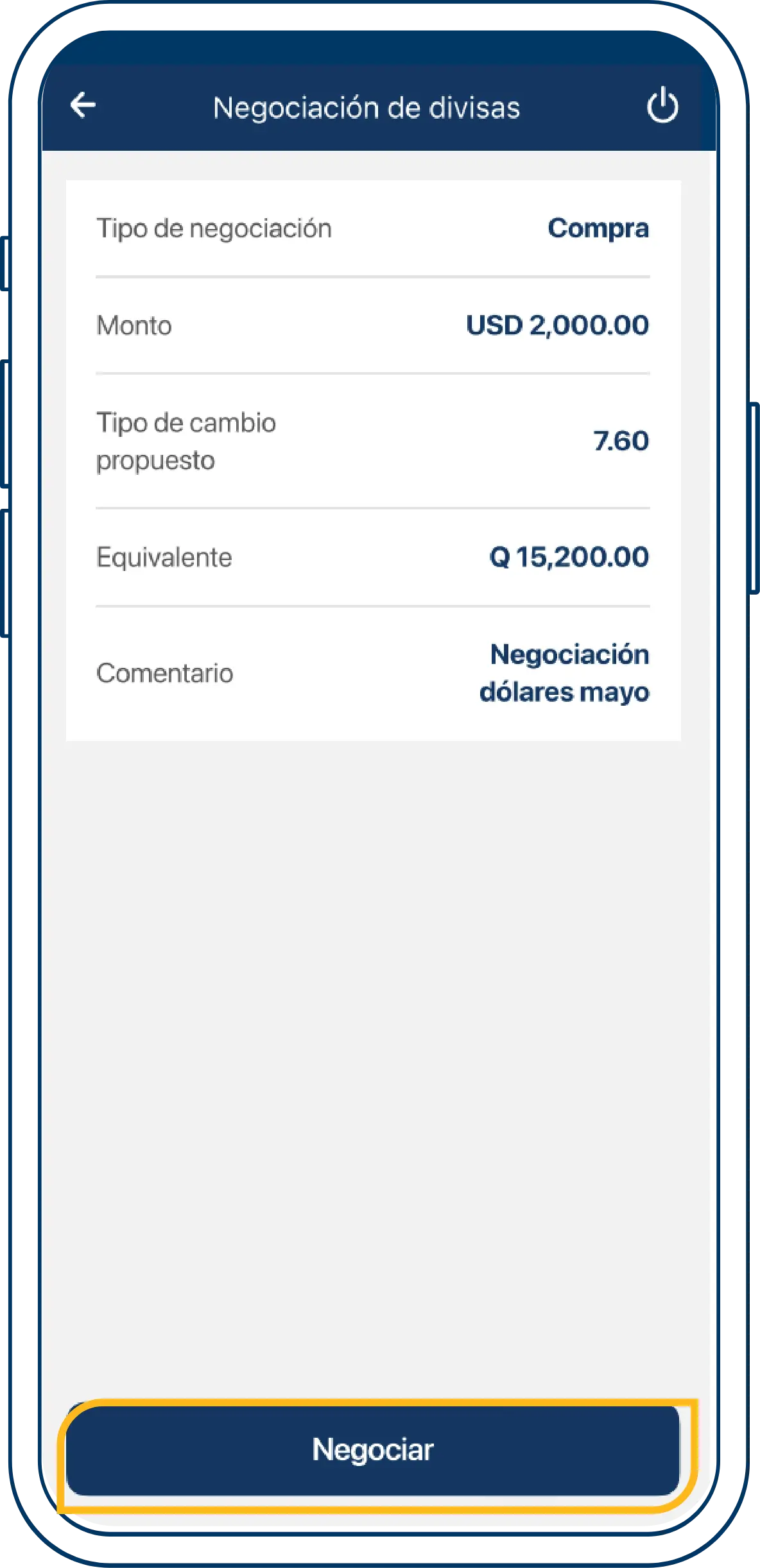Click the Negociación de divisas title
The height and width of the screenshot is (1568, 760).
pyautogui.click(x=367, y=106)
